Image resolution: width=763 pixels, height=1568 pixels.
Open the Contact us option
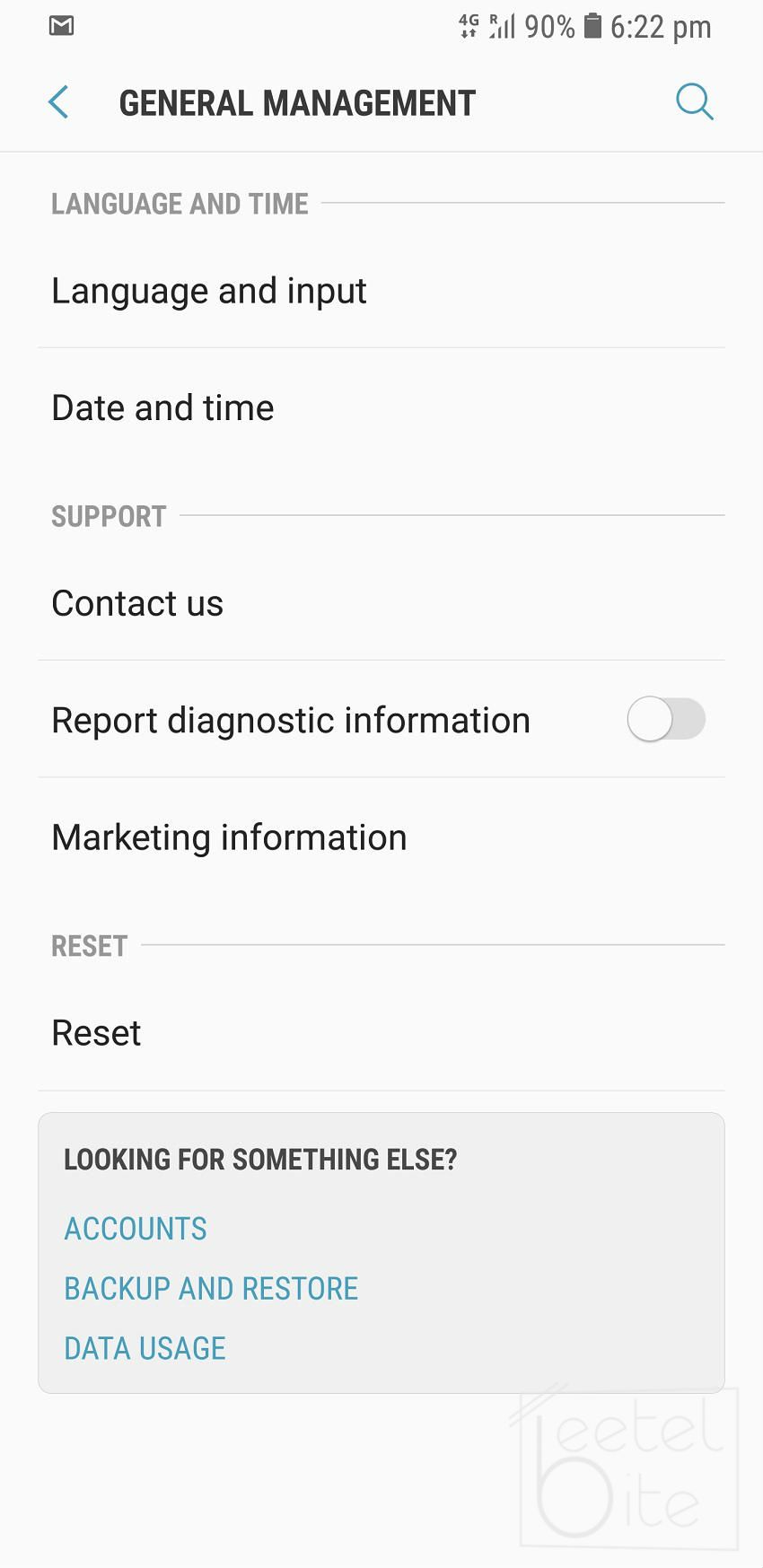[x=137, y=603]
